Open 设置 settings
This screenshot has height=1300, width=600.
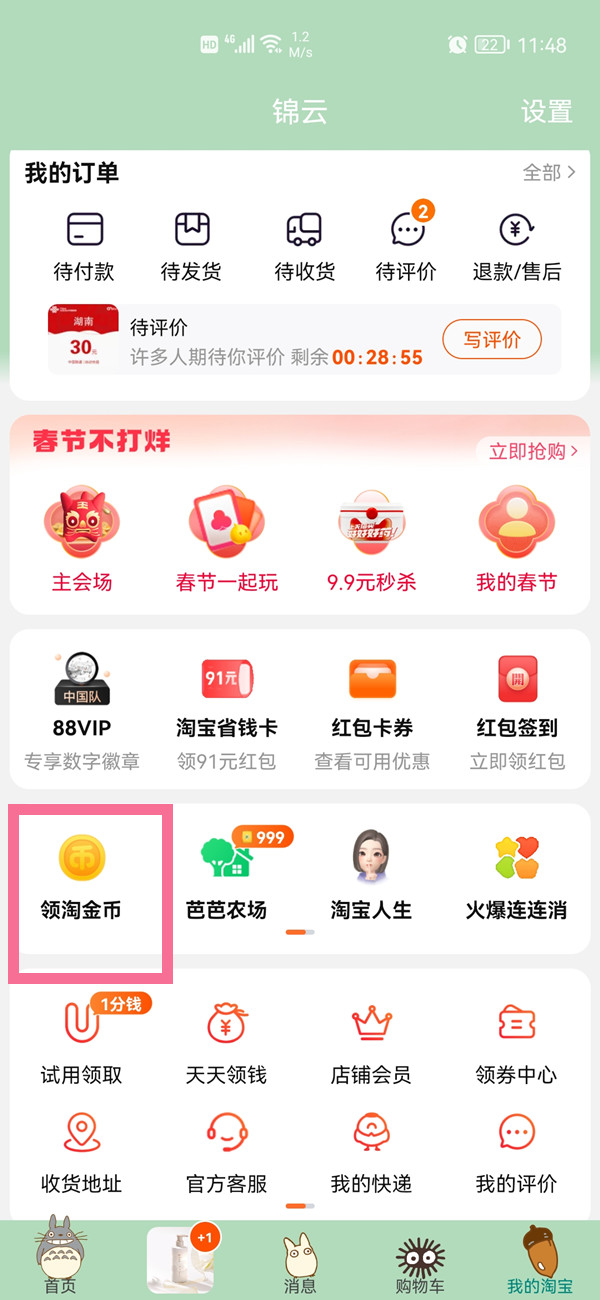[546, 111]
